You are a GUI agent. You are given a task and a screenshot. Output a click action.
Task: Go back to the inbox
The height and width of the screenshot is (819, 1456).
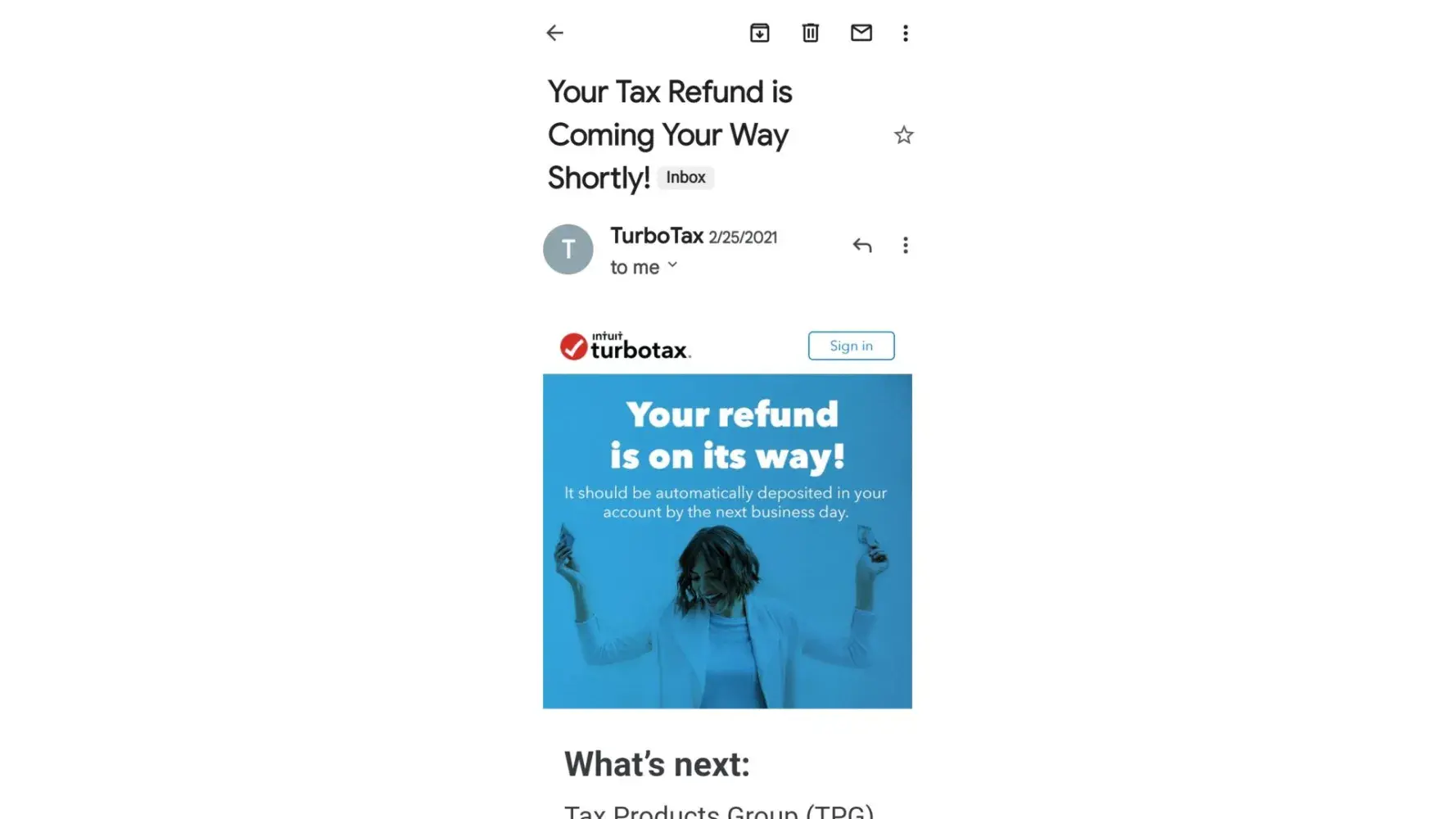tap(554, 33)
